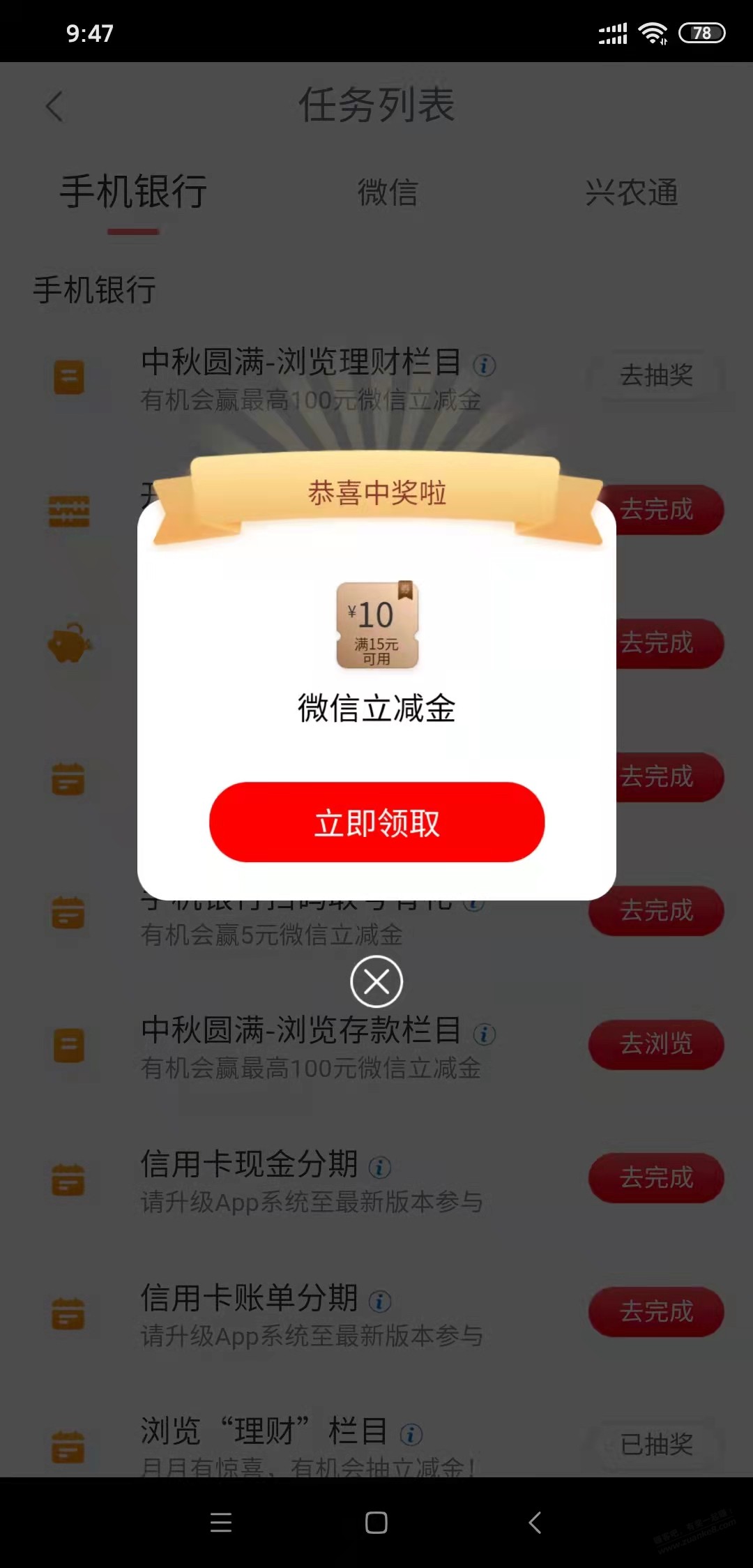
Task: Close the 恭喜中奖啦 popup with X
Action: (x=376, y=981)
